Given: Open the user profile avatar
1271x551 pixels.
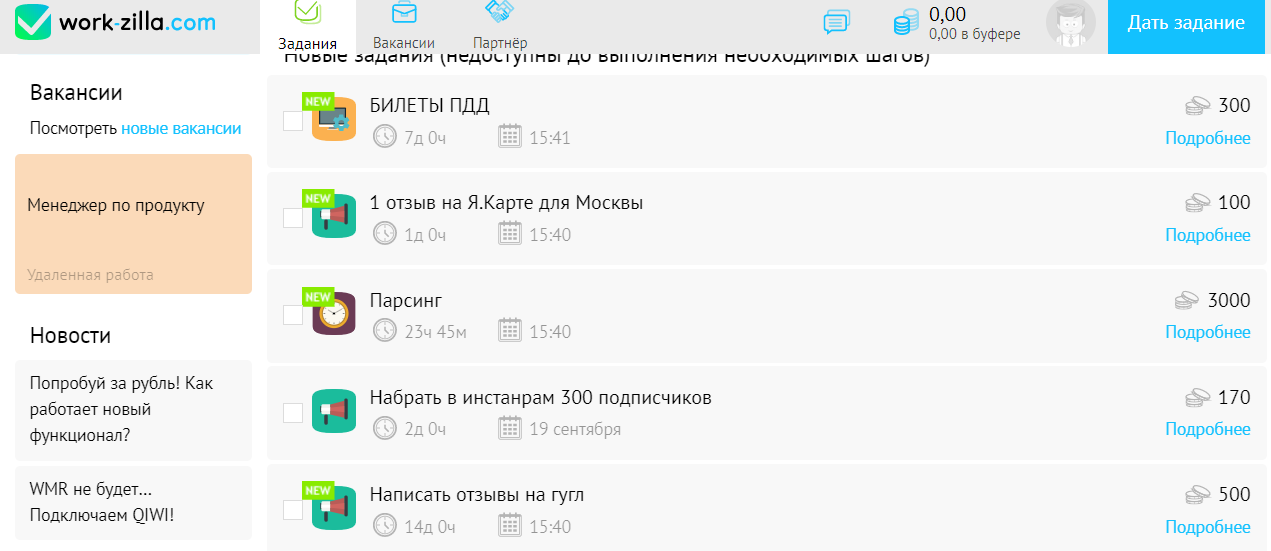Looking at the screenshot, I should 1070,22.
